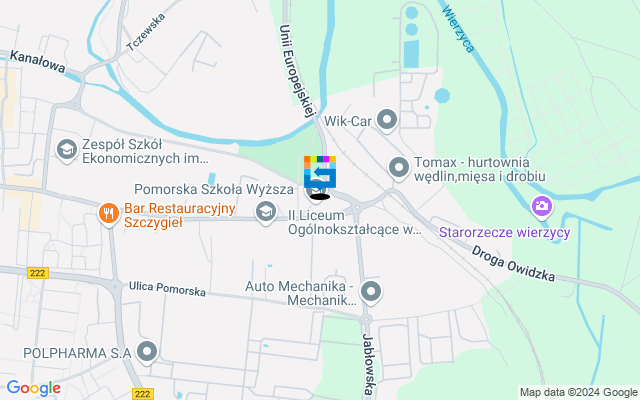Open the Tomax hurtownia wędlin marker
Viewport: 640px width, 400px height.
pos(399,167)
